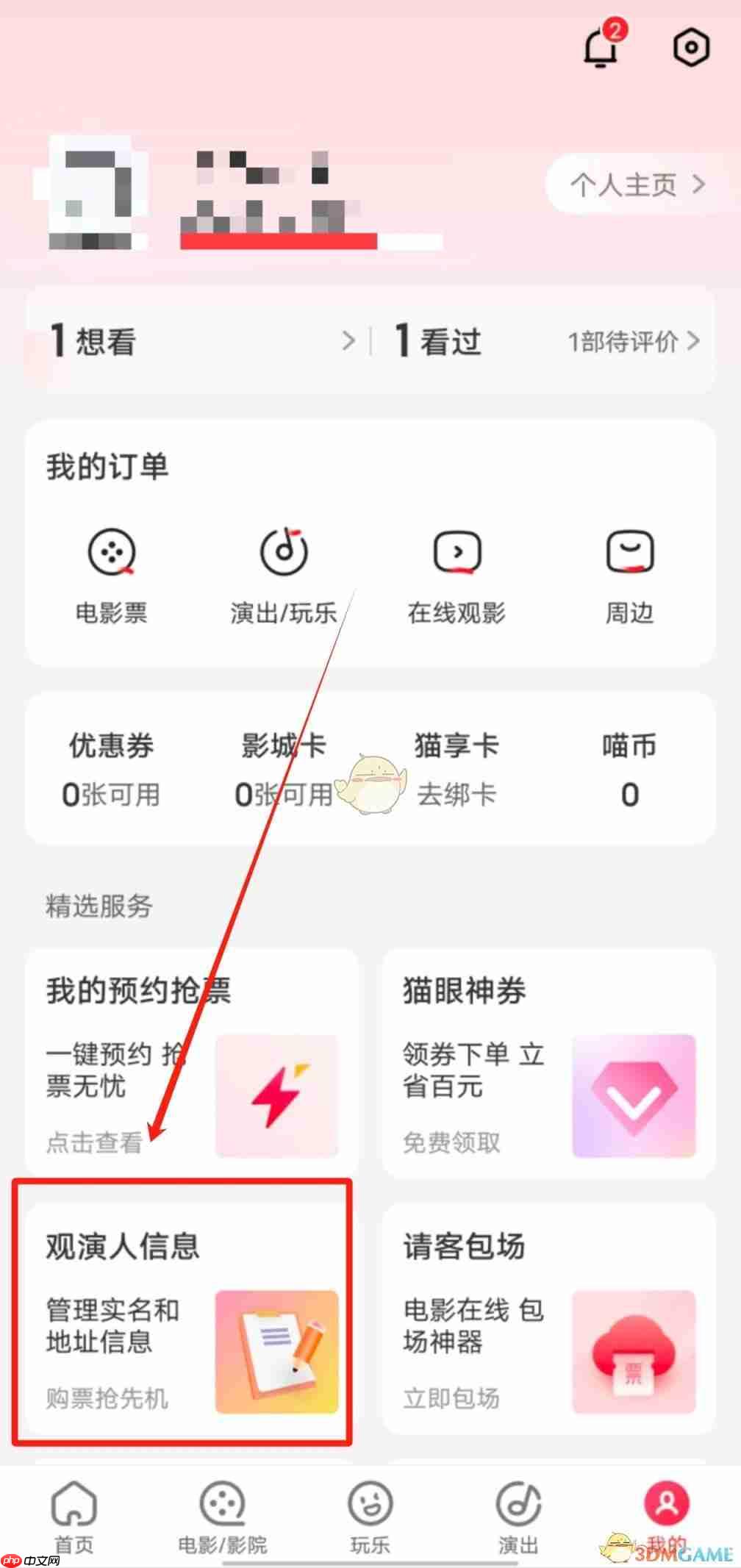This screenshot has width=741, height=1568.
Task: Expand 1部待评价 pending reviews
Action: pyautogui.click(x=692, y=341)
